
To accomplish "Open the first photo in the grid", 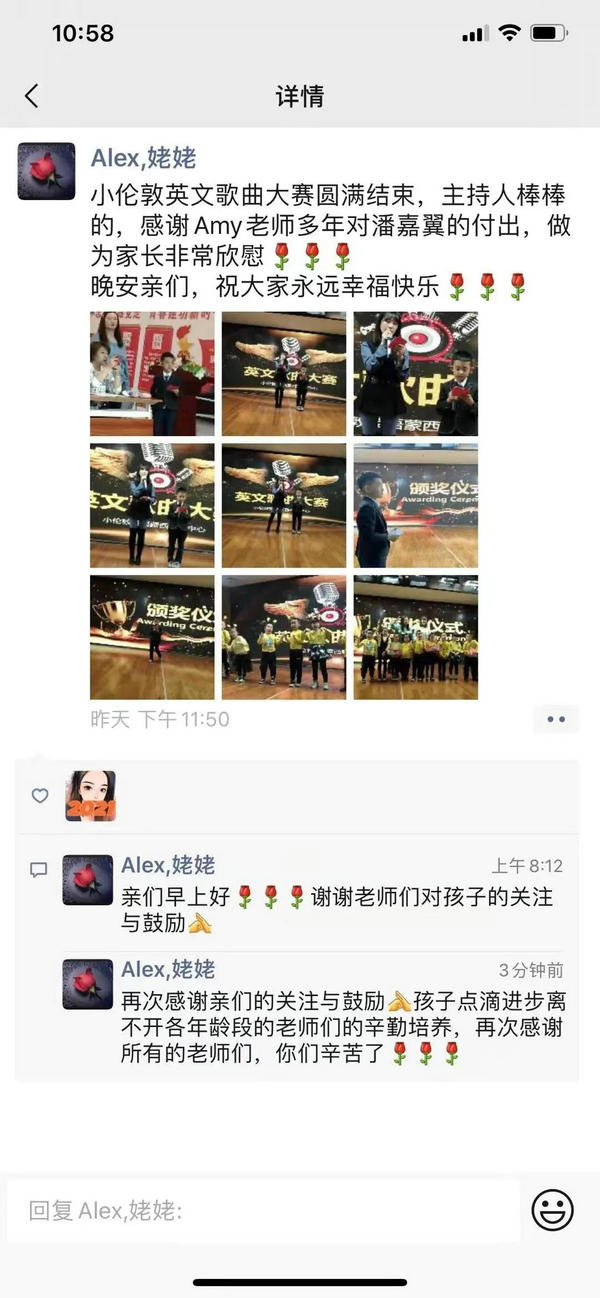I will pyautogui.click(x=152, y=373).
